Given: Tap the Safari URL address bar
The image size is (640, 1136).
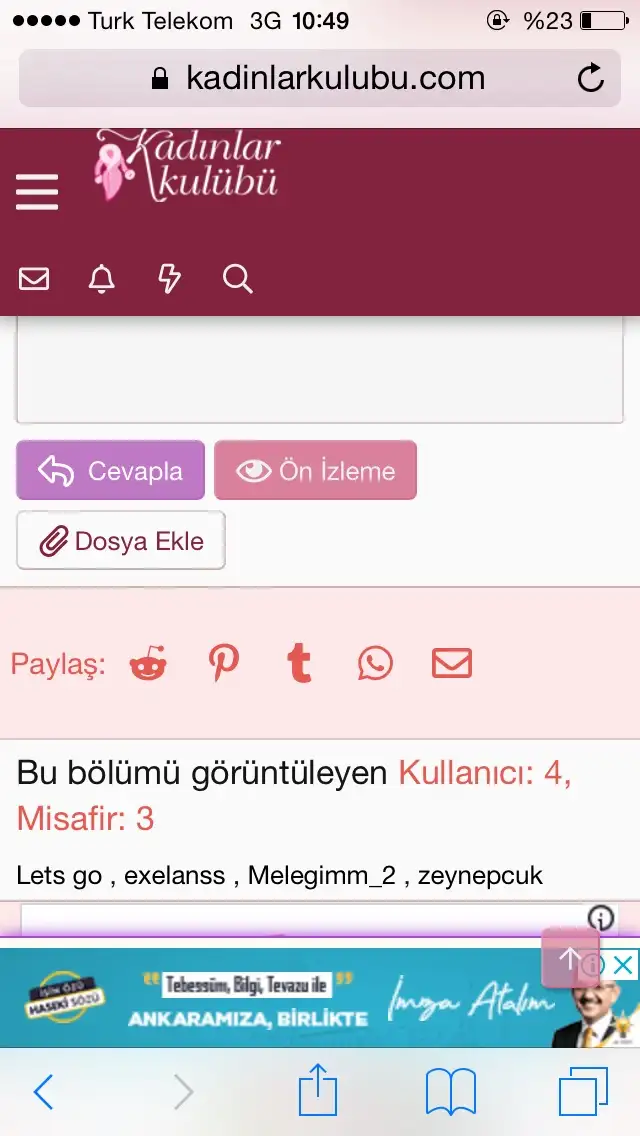Looking at the screenshot, I should [320, 78].
